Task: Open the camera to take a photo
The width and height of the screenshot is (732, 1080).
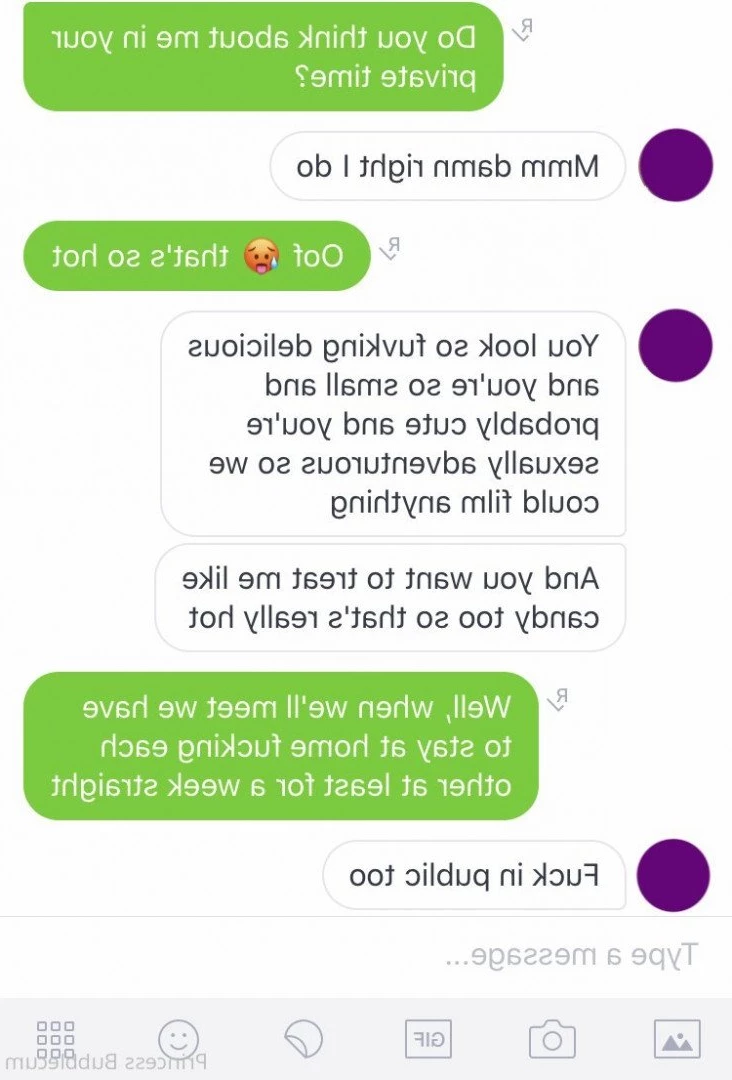Action: pos(552,1039)
